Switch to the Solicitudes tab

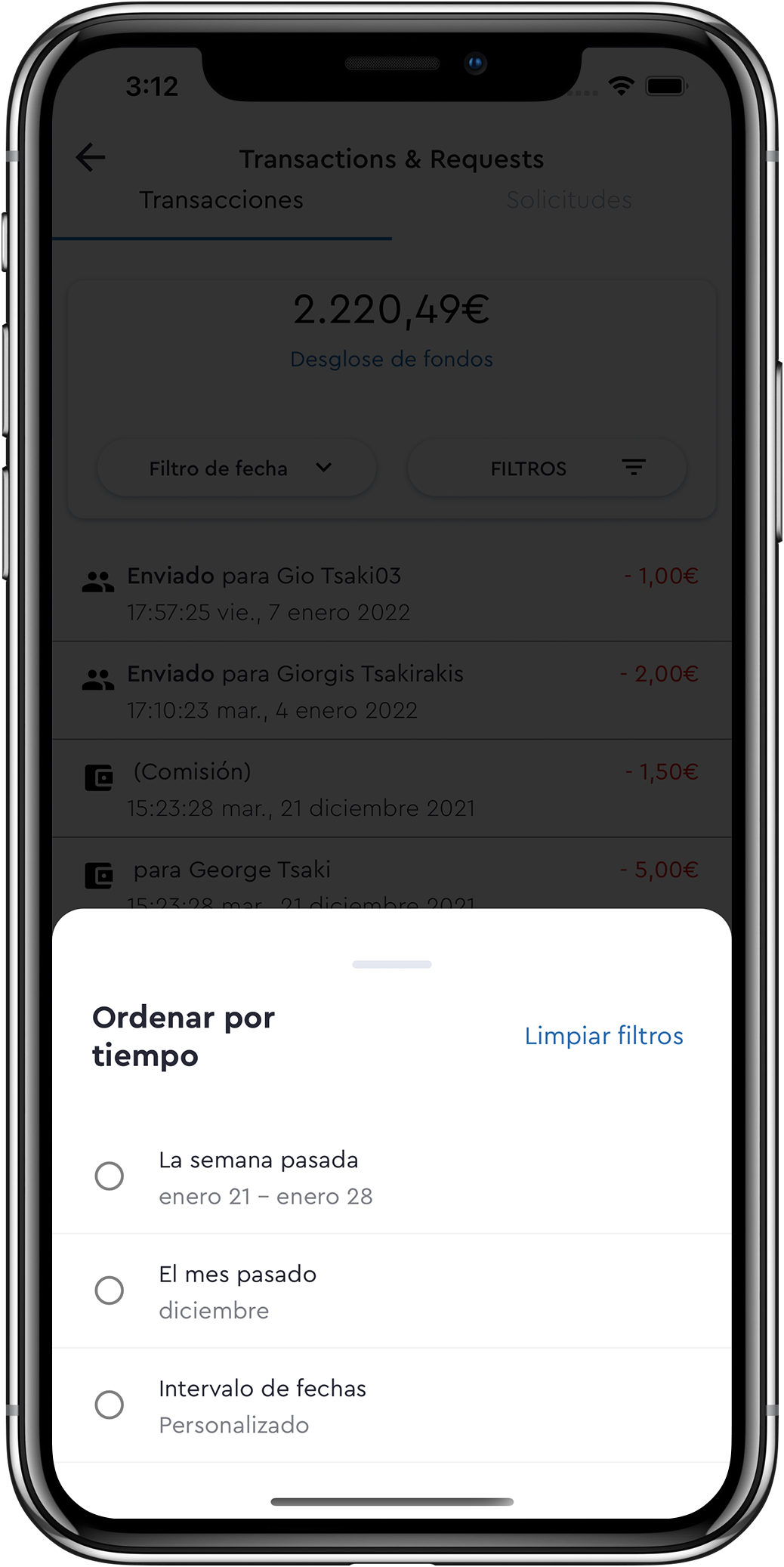(x=569, y=200)
